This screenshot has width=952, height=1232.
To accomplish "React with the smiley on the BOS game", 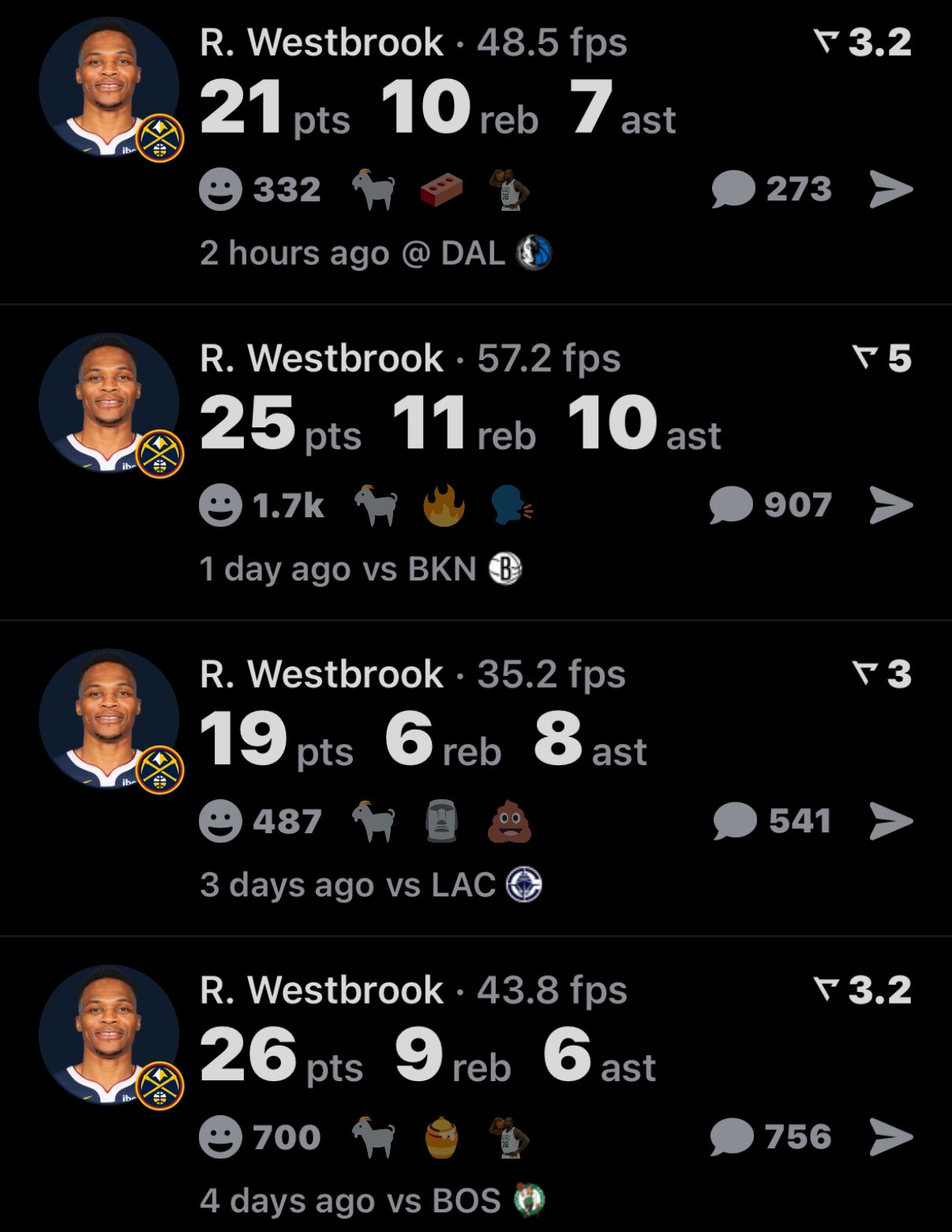I will coord(220,1137).
